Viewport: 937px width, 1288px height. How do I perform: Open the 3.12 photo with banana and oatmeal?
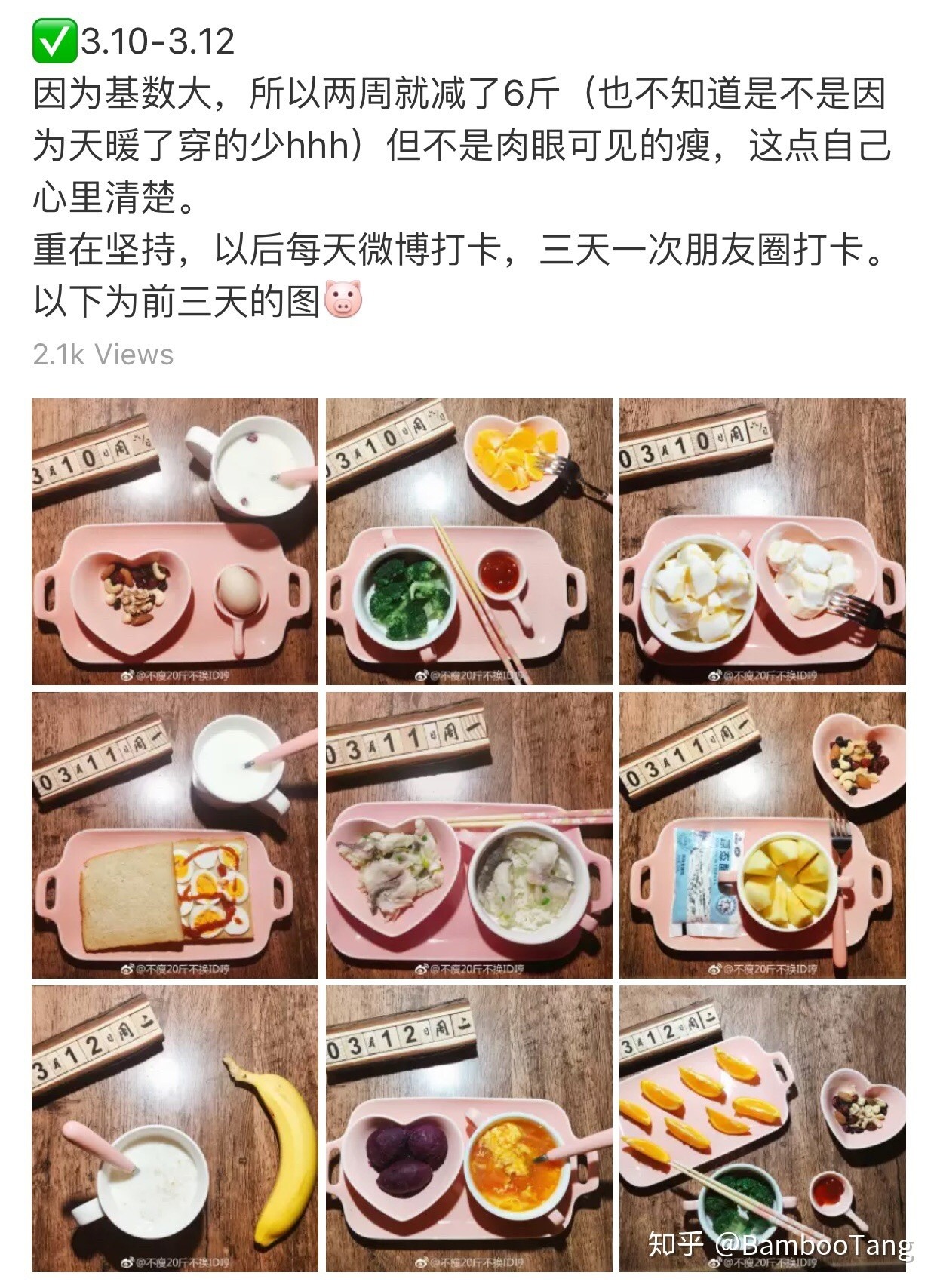(174, 1128)
